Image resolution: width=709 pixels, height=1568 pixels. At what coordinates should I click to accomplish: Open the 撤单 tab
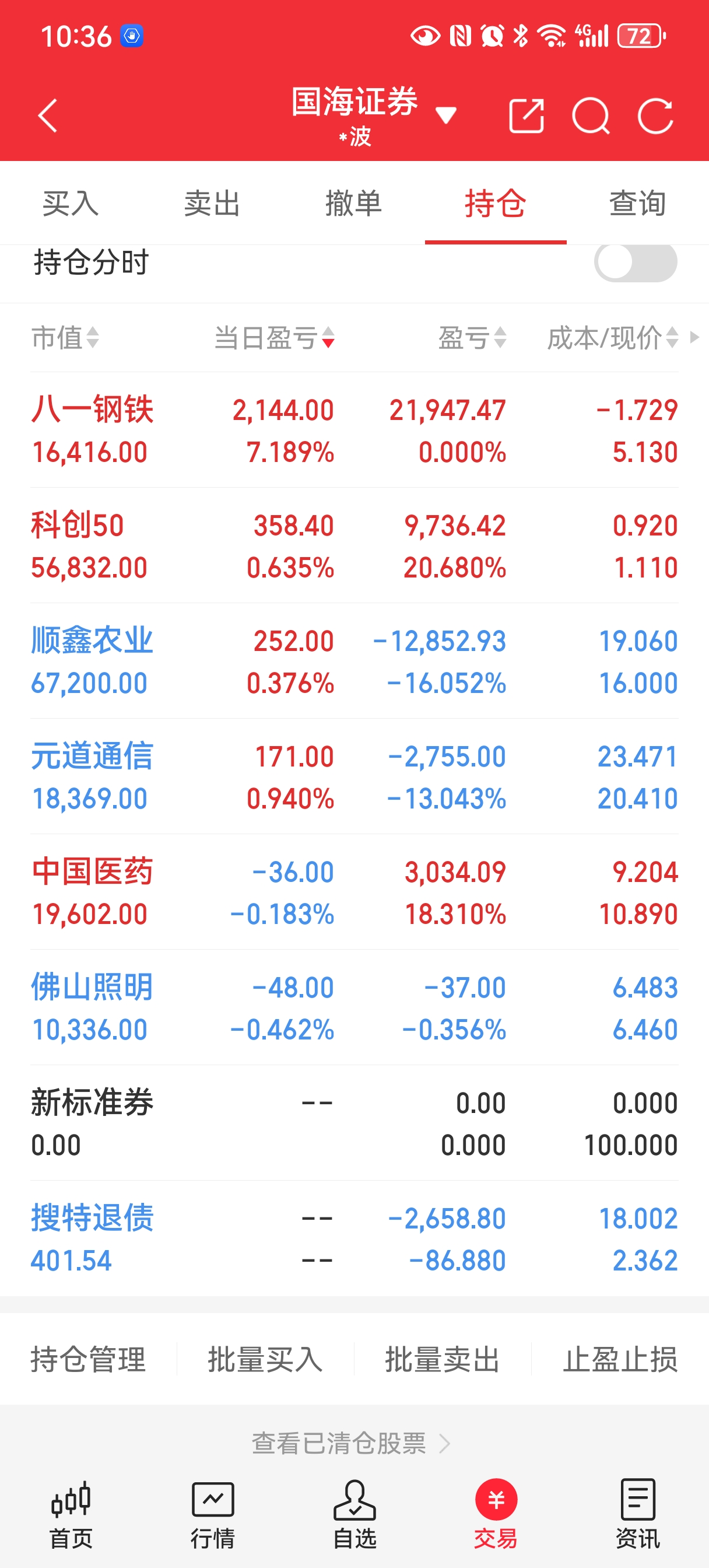pyautogui.click(x=353, y=204)
